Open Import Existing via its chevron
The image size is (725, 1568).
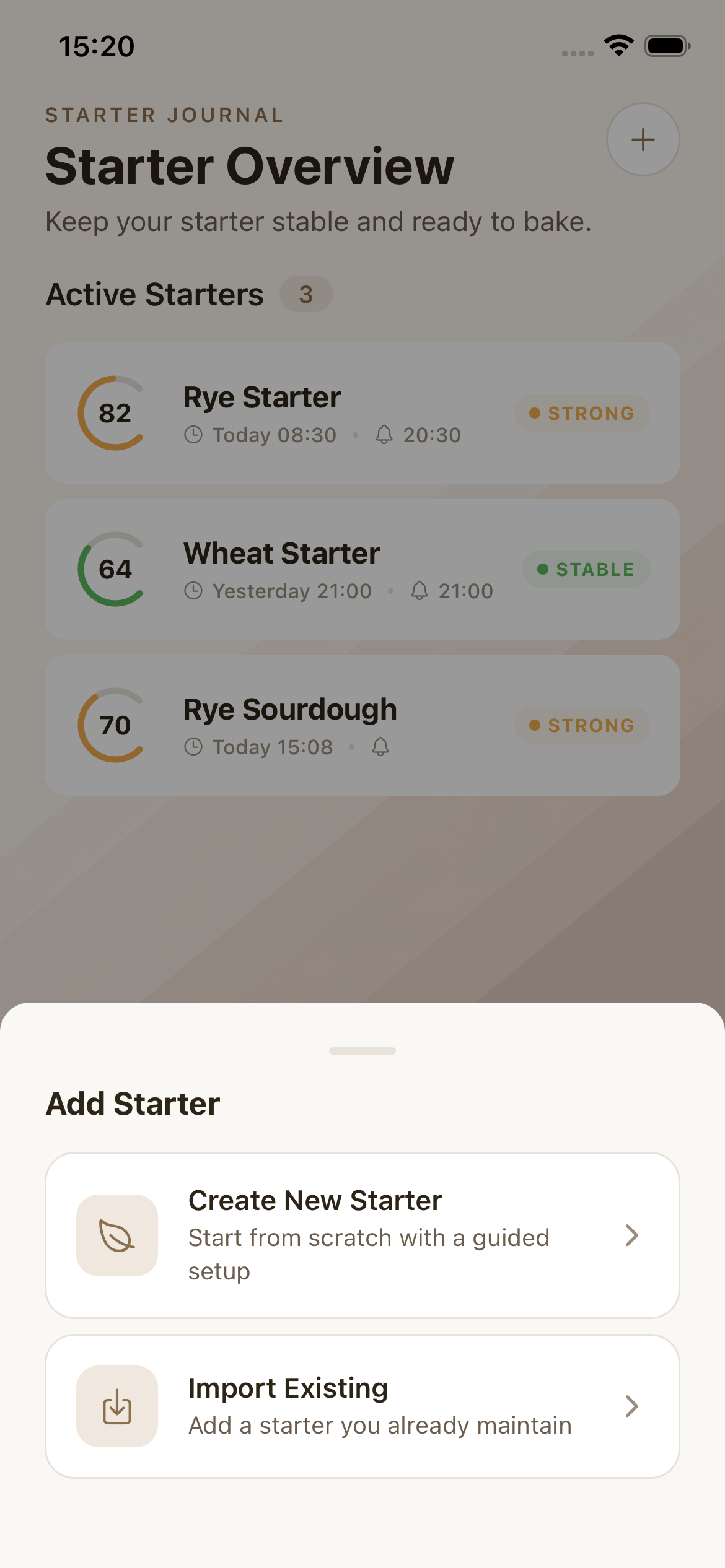tap(633, 1406)
